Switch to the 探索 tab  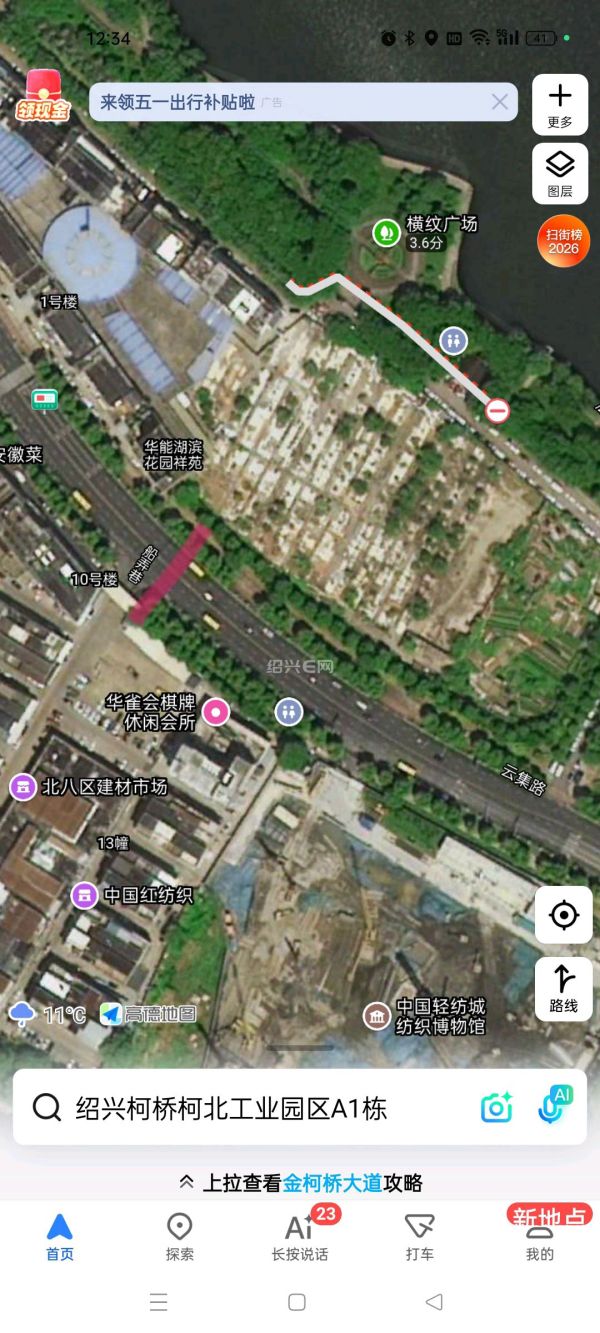click(x=180, y=1237)
